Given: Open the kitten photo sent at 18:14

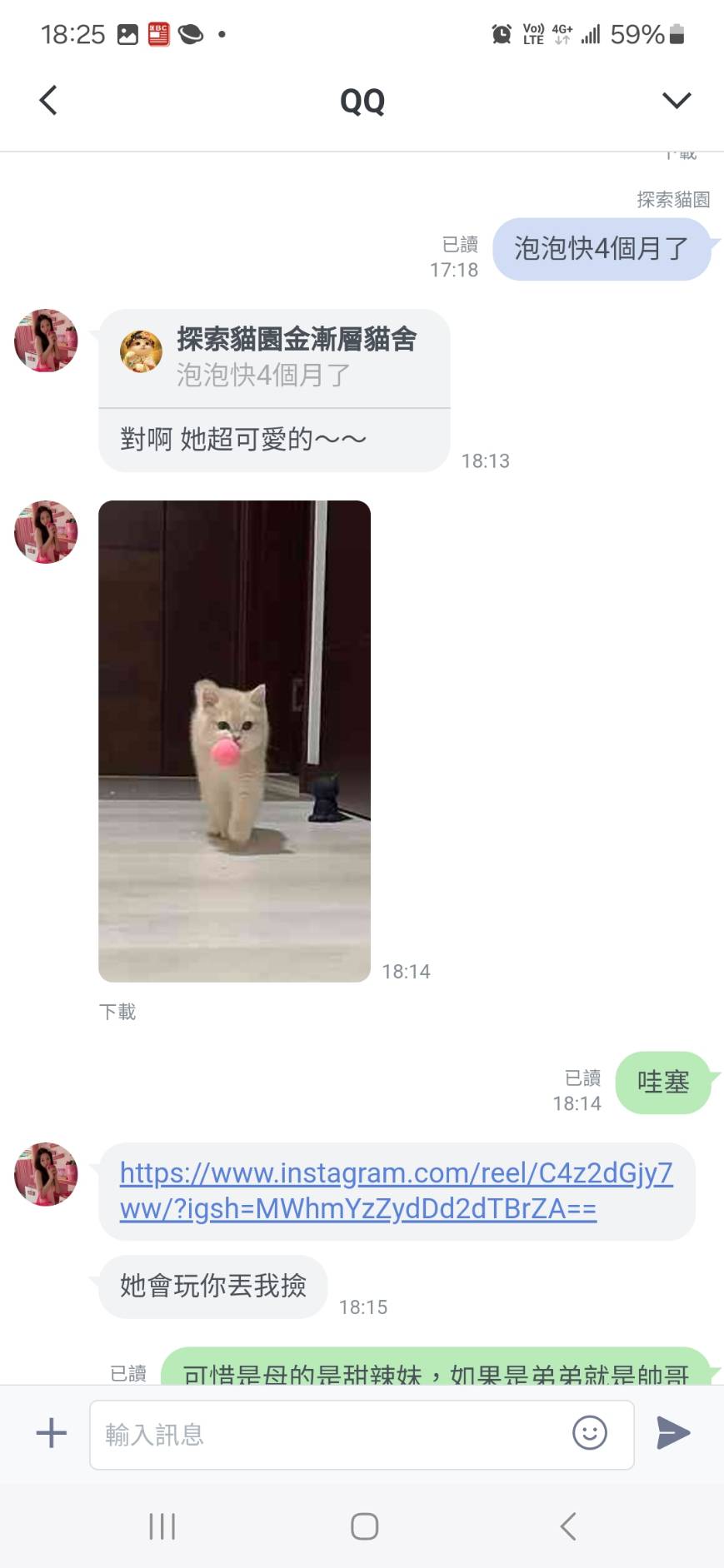Looking at the screenshot, I should coord(234,740).
